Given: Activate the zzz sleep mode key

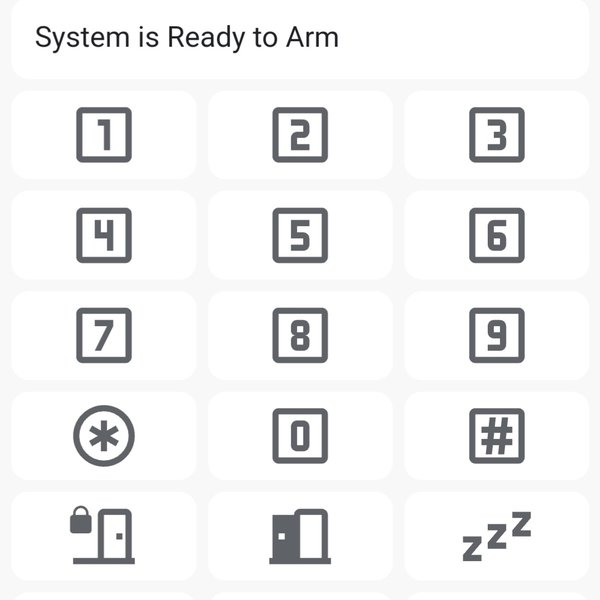Looking at the screenshot, I should point(497,536).
